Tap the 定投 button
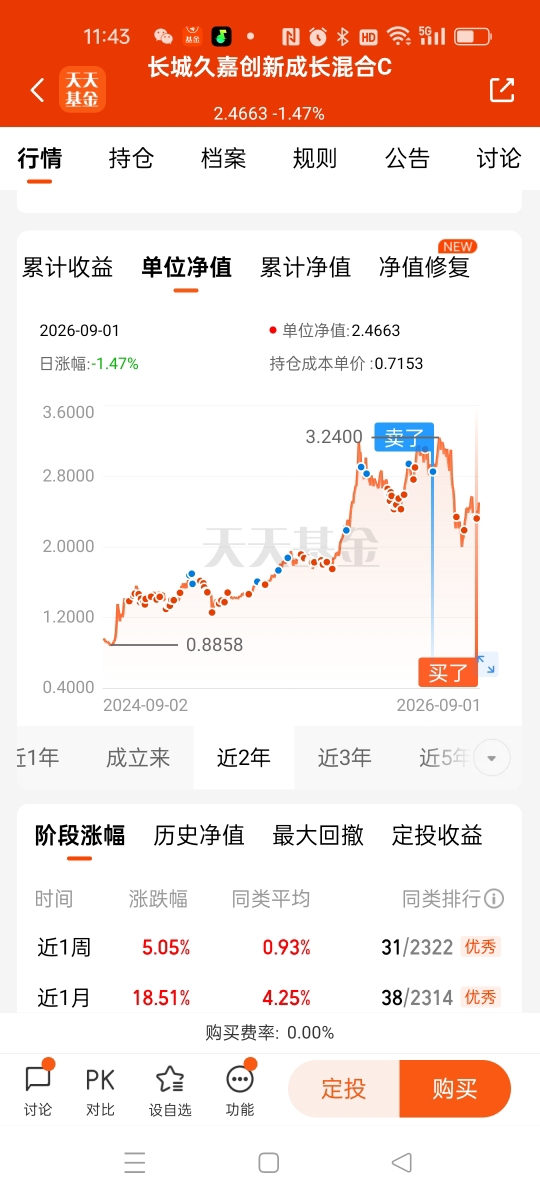 pos(344,1089)
